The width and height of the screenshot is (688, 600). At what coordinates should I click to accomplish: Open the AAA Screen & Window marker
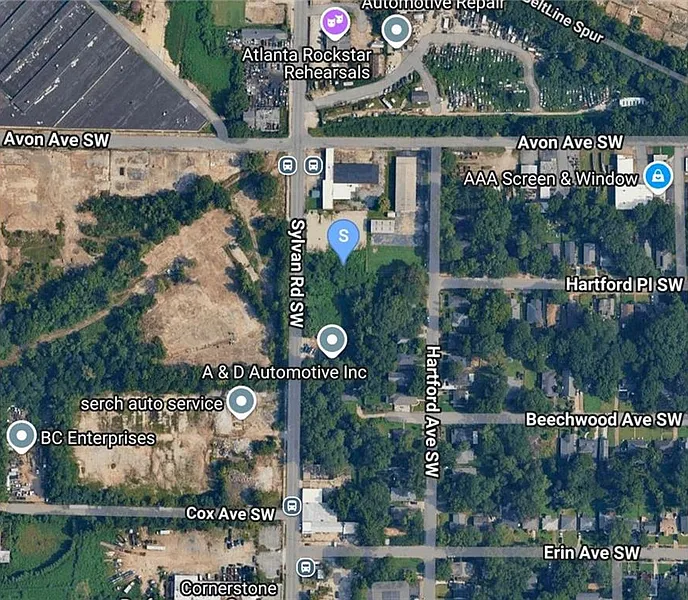point(658,178)
